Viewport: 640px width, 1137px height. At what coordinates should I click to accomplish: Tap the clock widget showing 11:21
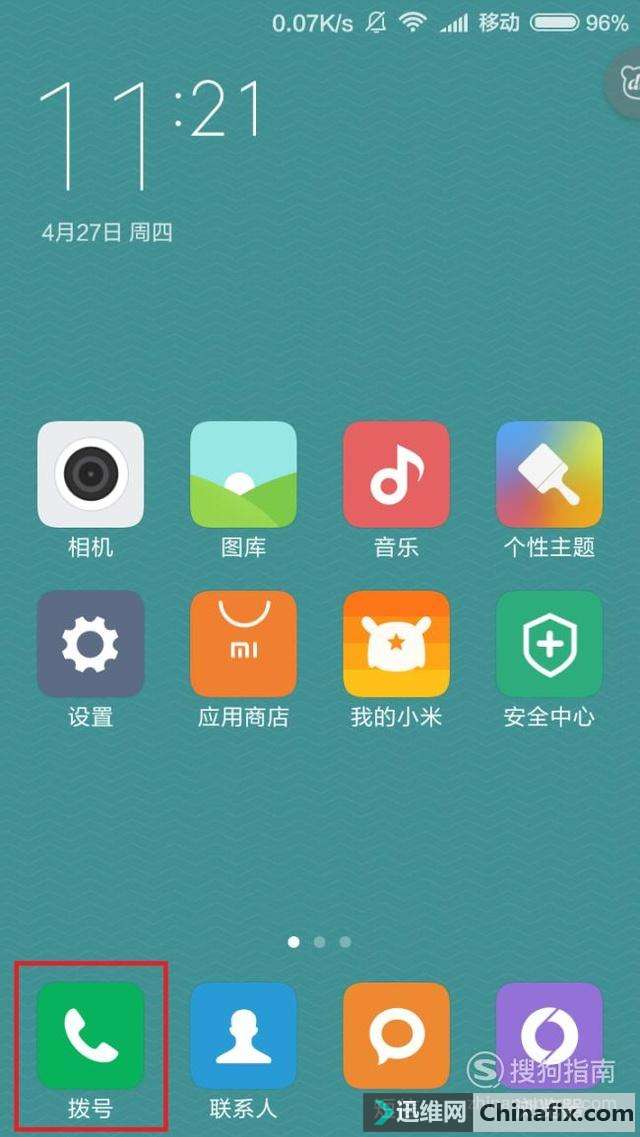tap(150, 135)
